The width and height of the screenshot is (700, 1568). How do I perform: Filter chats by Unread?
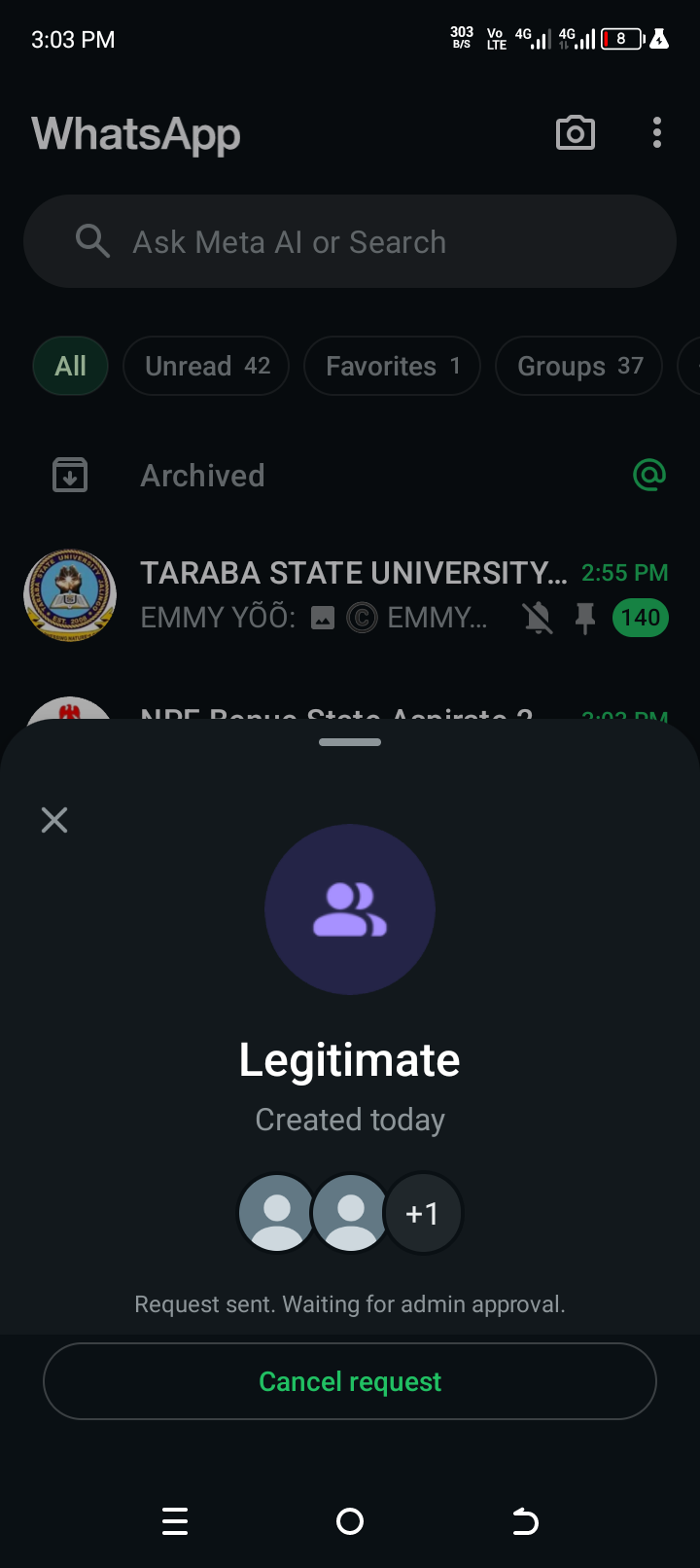tap(206, 366)
